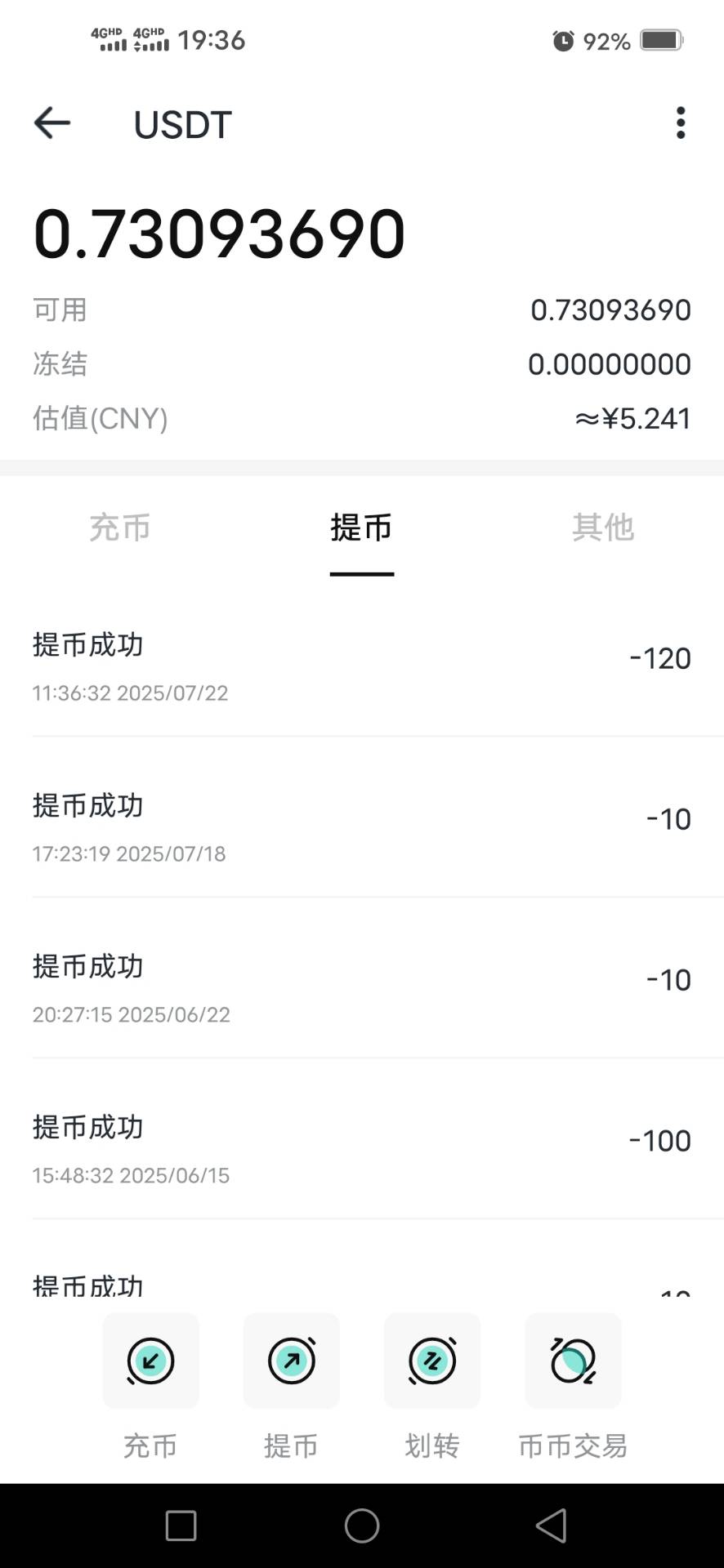Open the three-dot overflow menu
Screen dimensions: 724x1568
(x=680, y=123)
